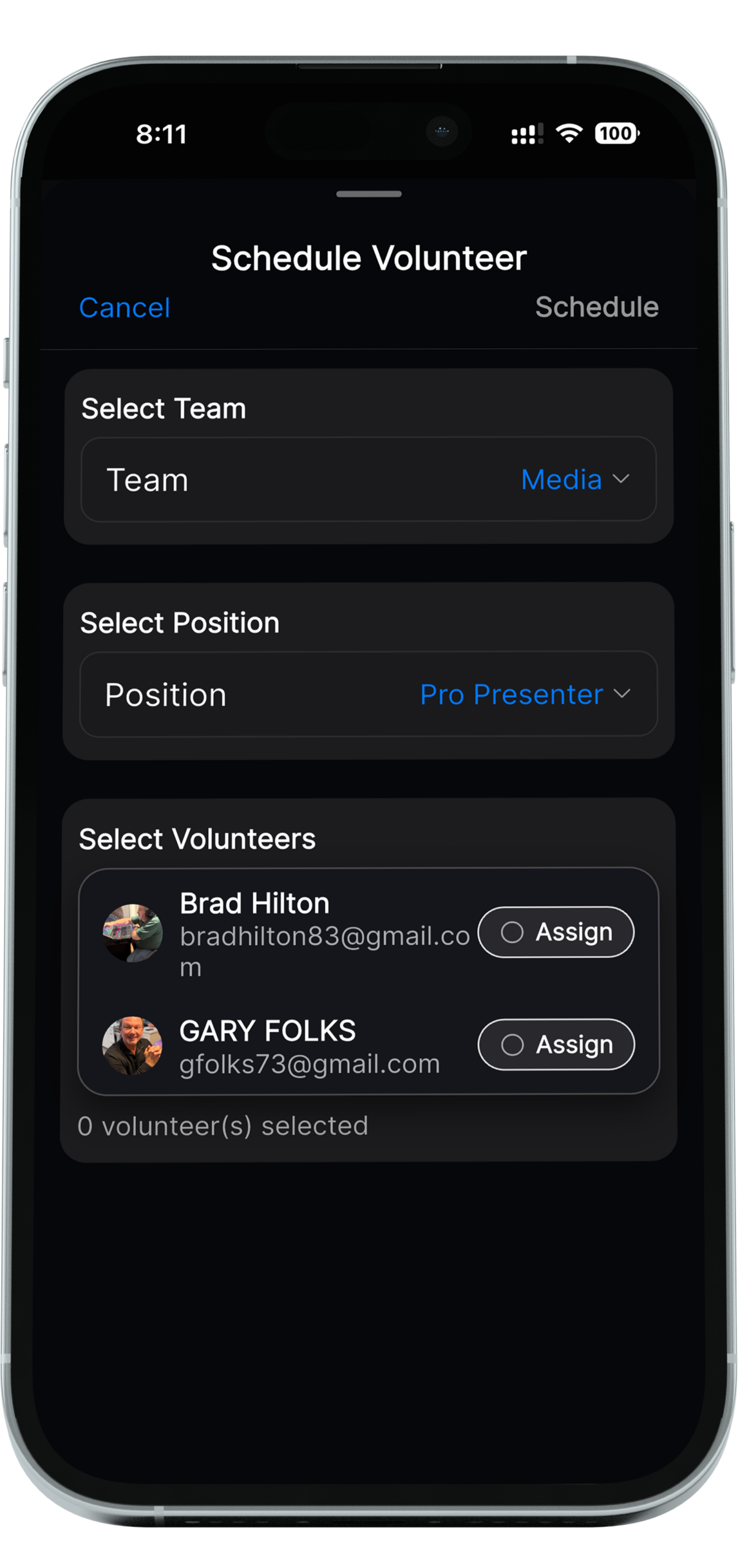Confirm with the Schedule button
This screenshot has width=738, height=1568.
coord(597,307)
